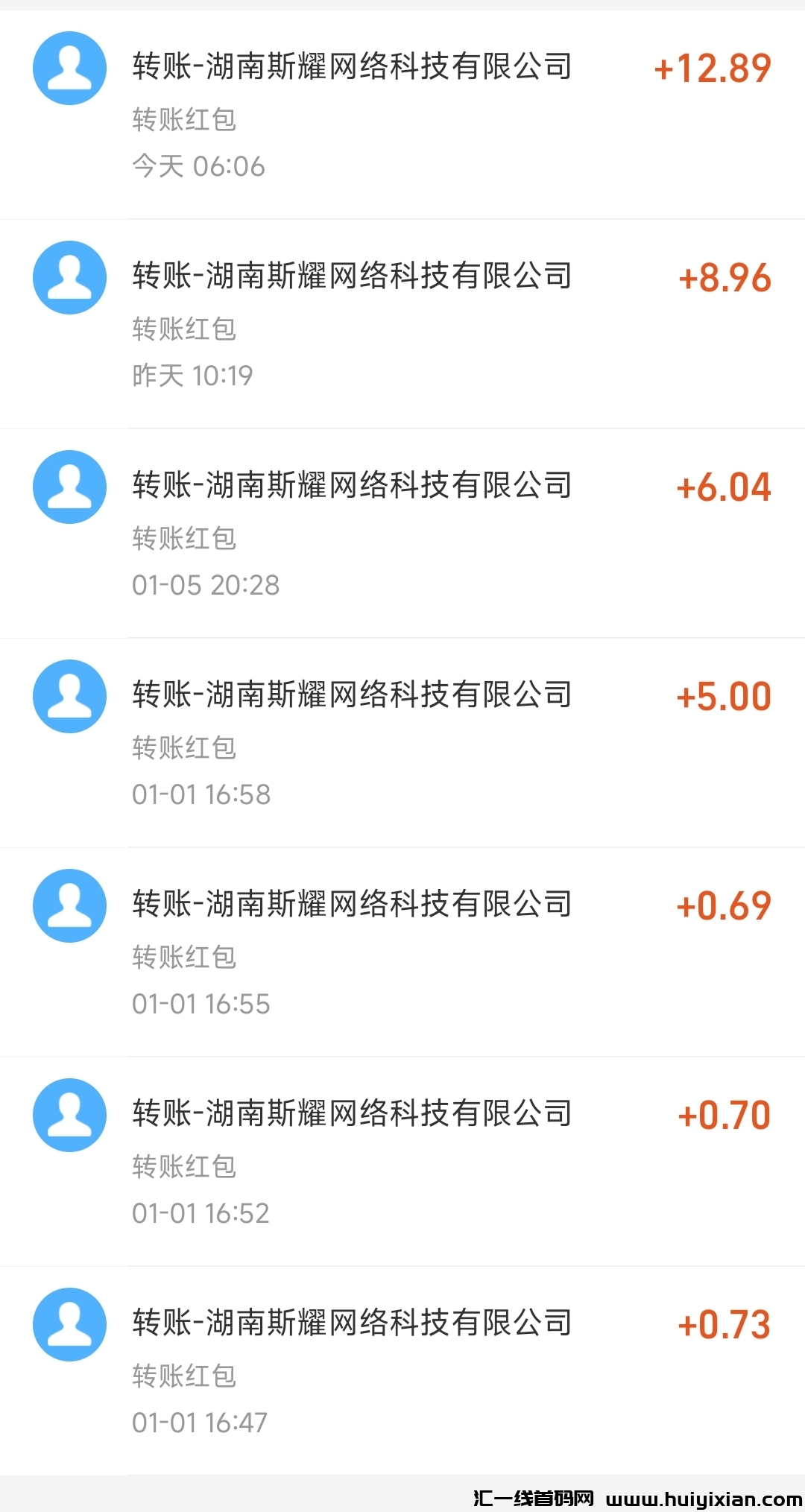This screenshot has width=805, height=1512.
Task: View the +0.70 transfer at 01-01 16:52
Action: (402, 1163)
